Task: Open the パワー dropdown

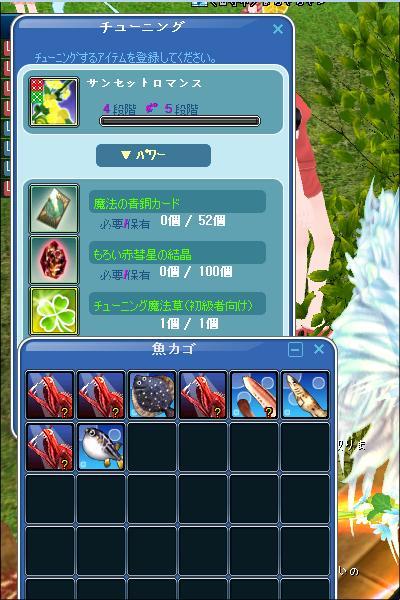Action: (x=153, y=155)
